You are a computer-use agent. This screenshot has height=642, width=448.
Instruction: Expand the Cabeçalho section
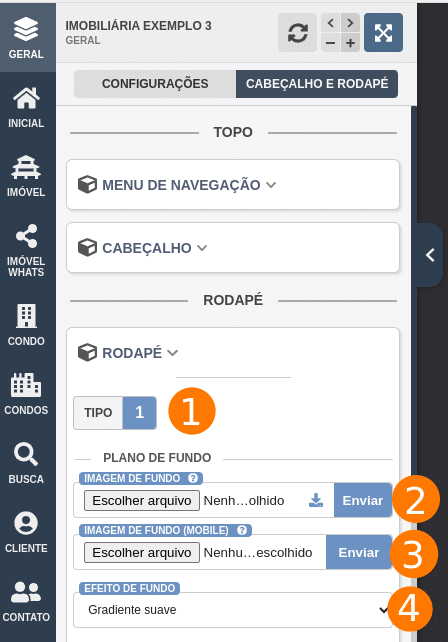click(233, 248)
